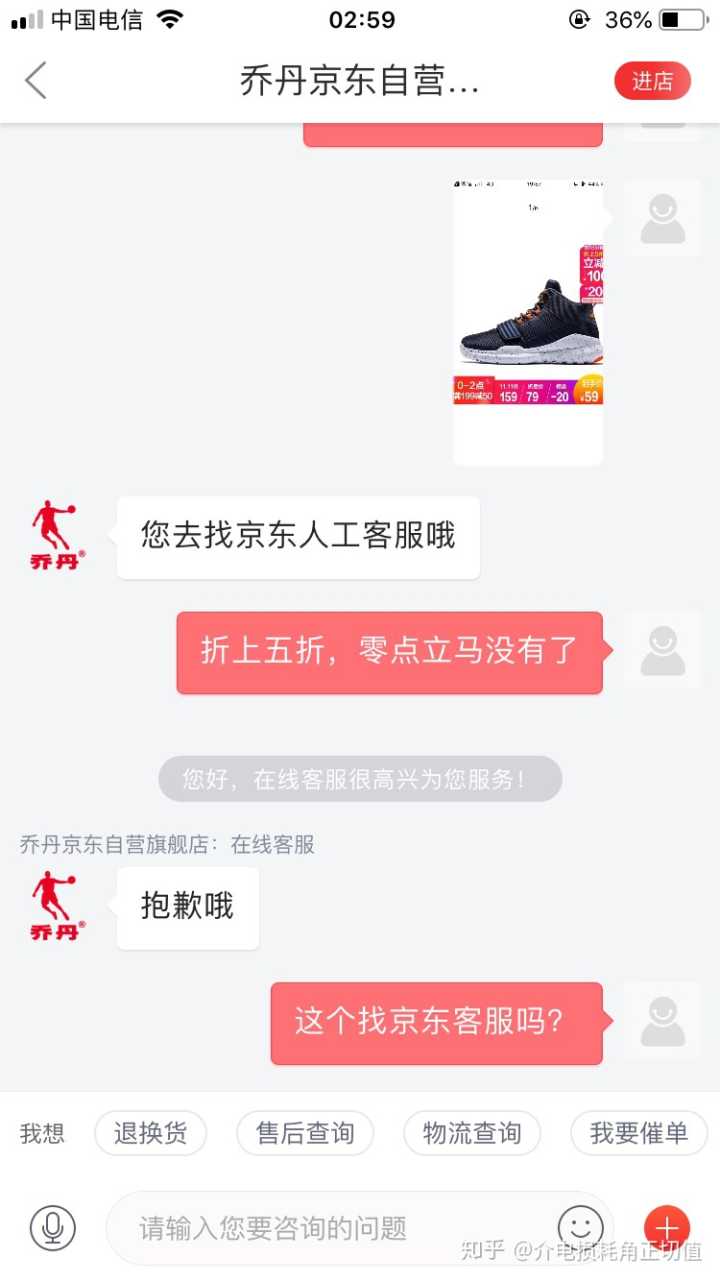Choose the 售后查询 quick chip

(x=305, y=1133)
